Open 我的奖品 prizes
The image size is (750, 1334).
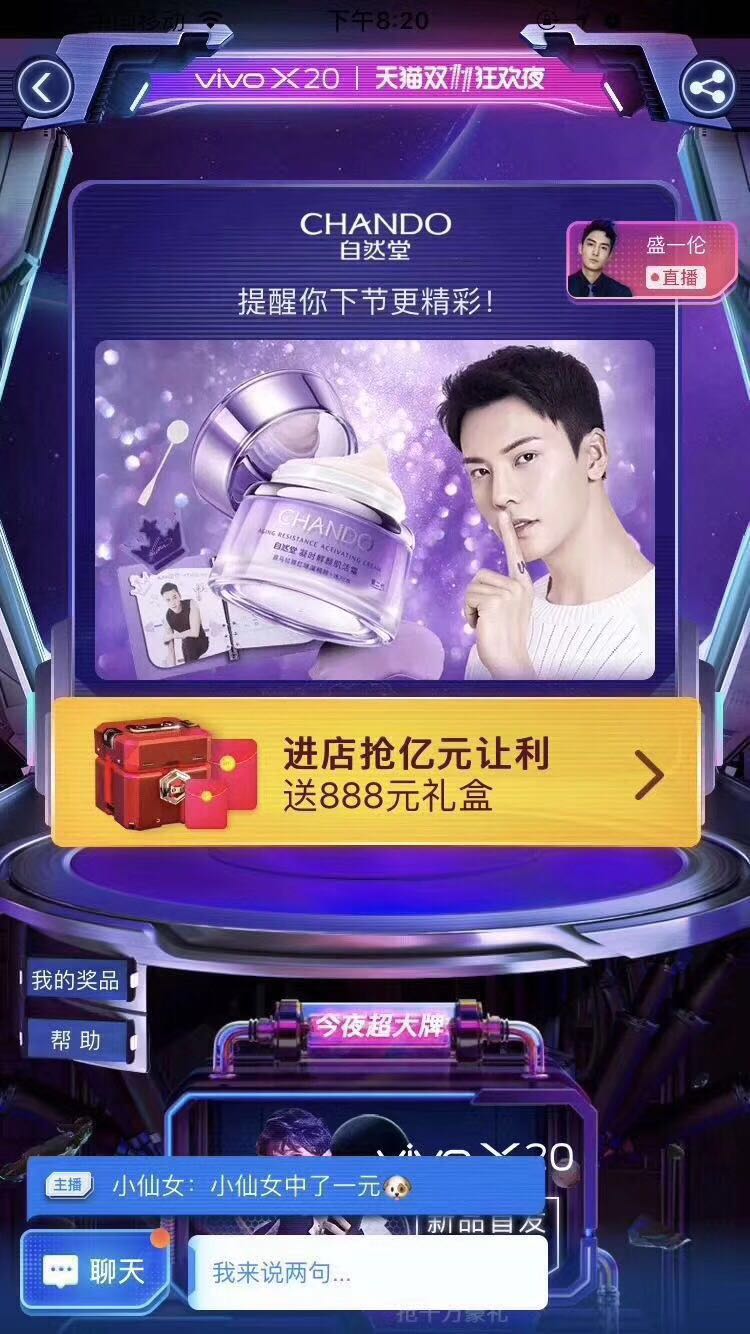coord(75,980)
